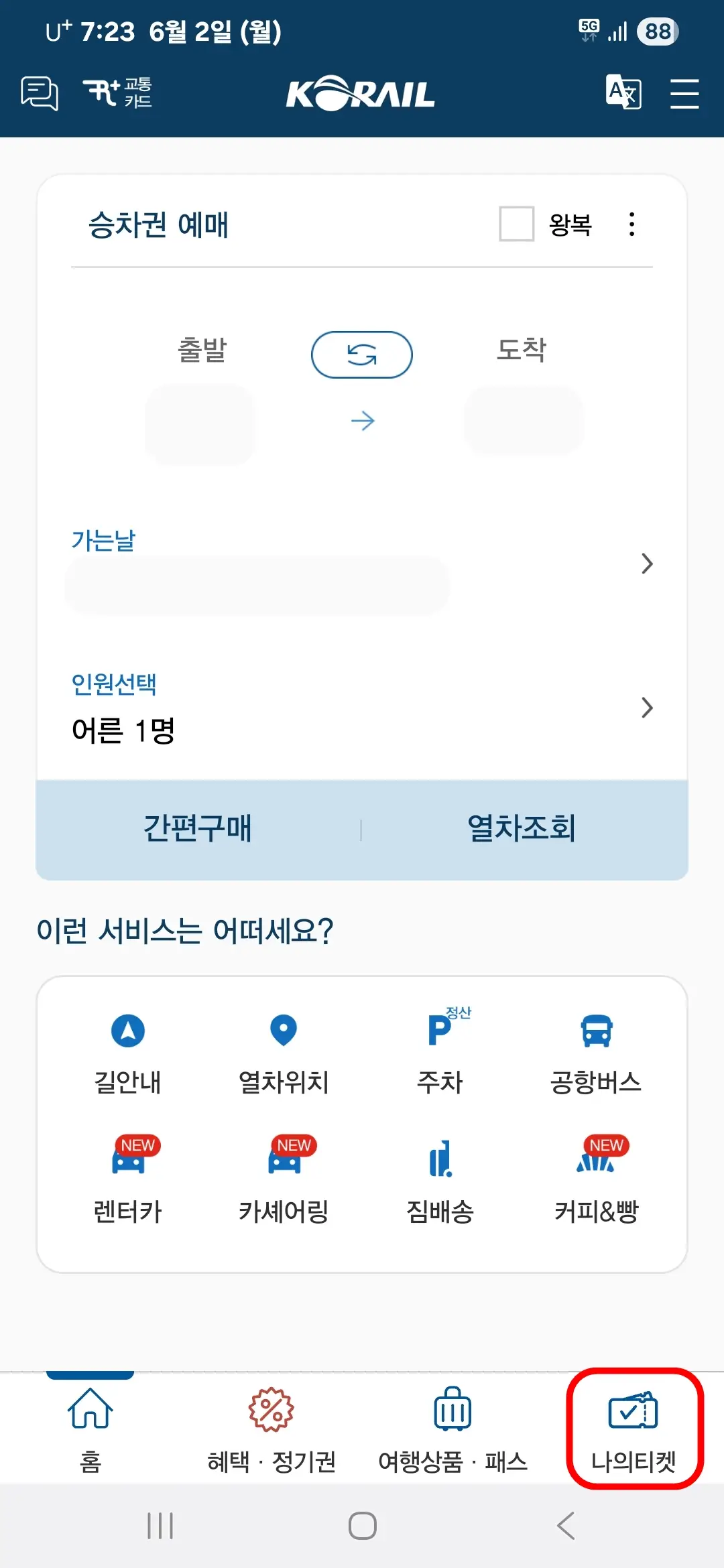Open the 교통카드 transit card feature
The width and height of the screenshot is (724, 1568).
[x=119, y=94]
